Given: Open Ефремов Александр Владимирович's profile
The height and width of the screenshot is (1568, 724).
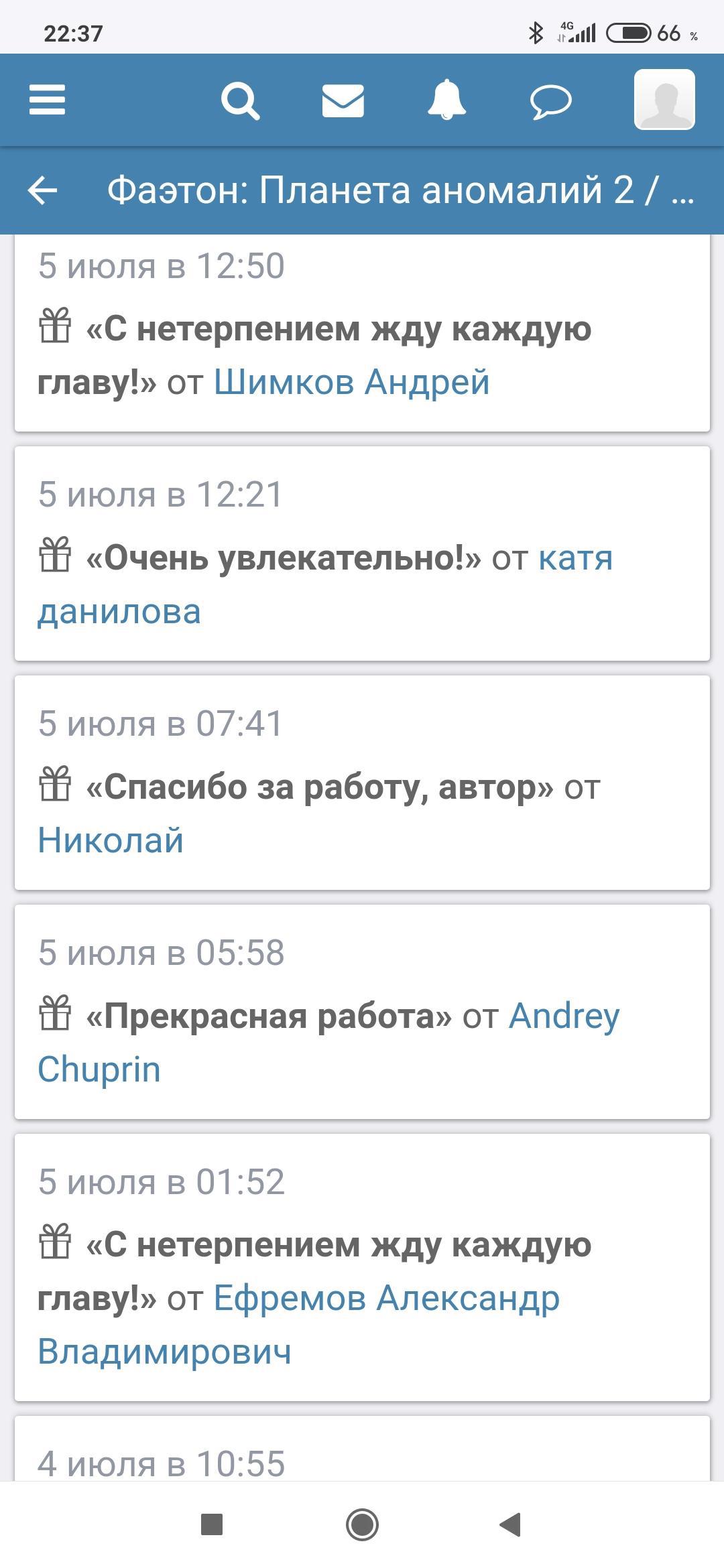Looking at the screenshot, I should [386, 1299].
